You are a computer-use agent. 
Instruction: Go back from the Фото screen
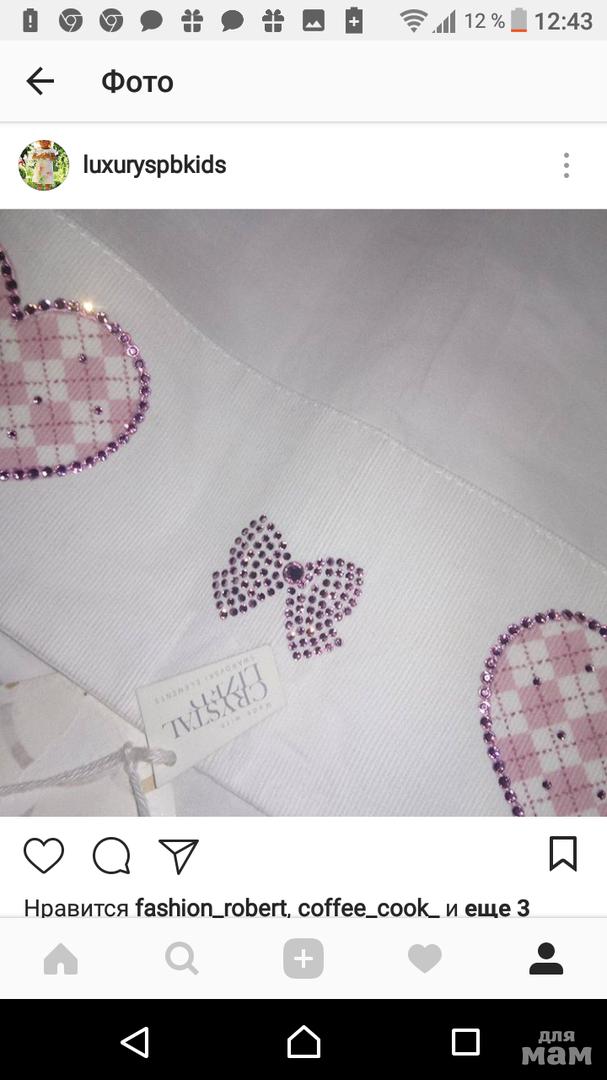(40, 81)
